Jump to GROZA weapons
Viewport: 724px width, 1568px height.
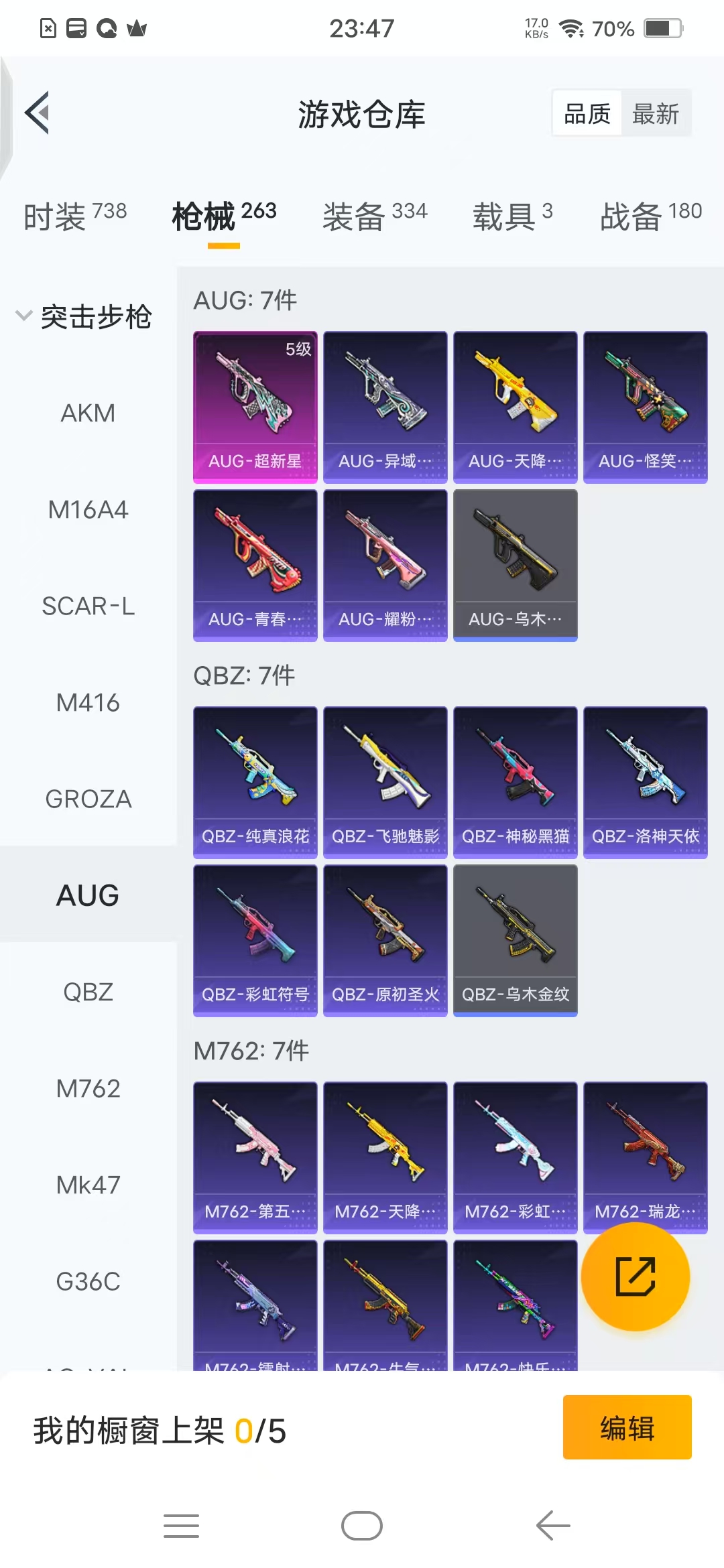(88, 799)
